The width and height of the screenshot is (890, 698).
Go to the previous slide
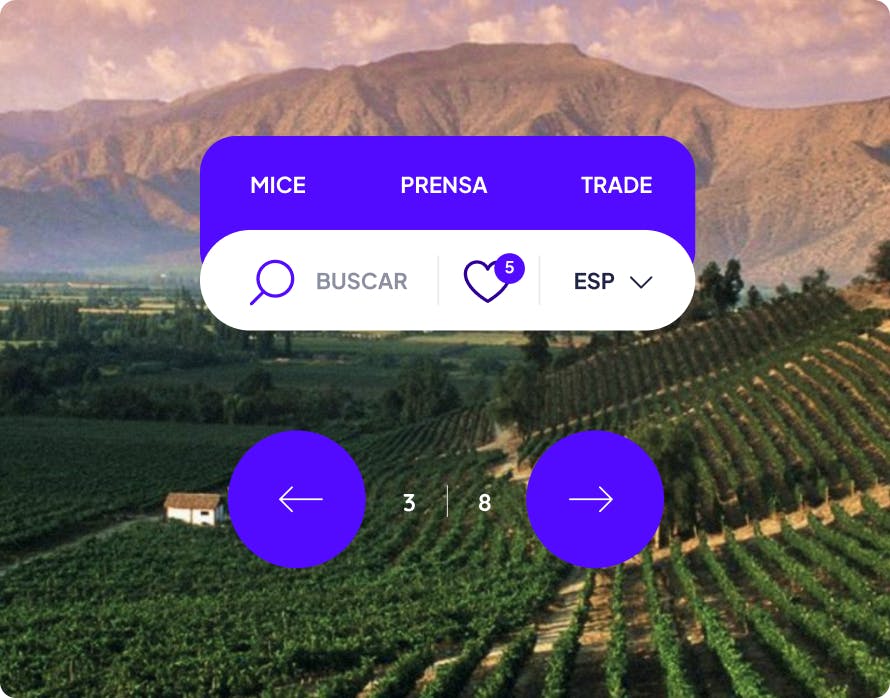coord(297,499)
